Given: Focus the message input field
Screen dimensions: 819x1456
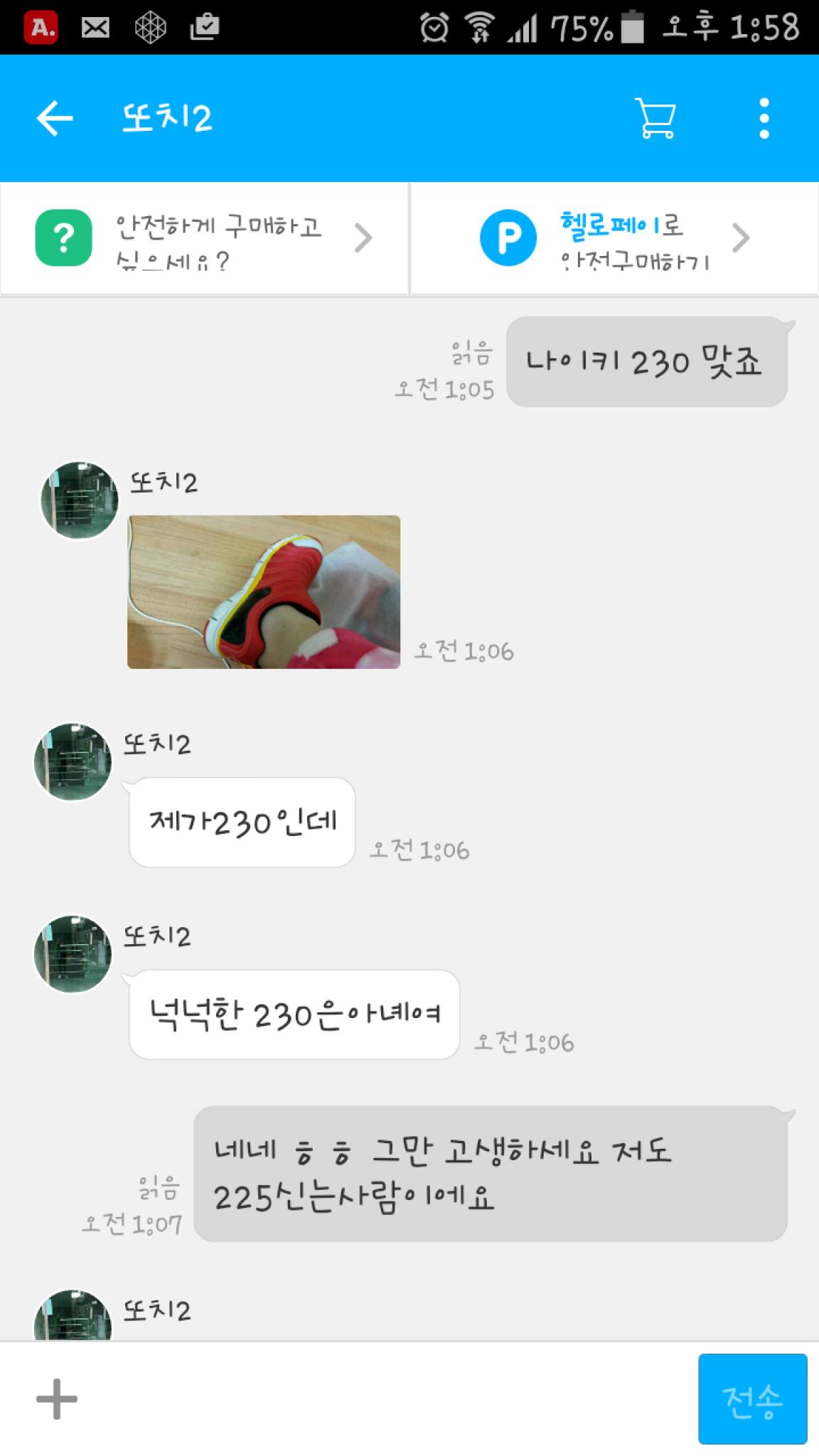Looking at the screenshot, I should coord(384,1399).
